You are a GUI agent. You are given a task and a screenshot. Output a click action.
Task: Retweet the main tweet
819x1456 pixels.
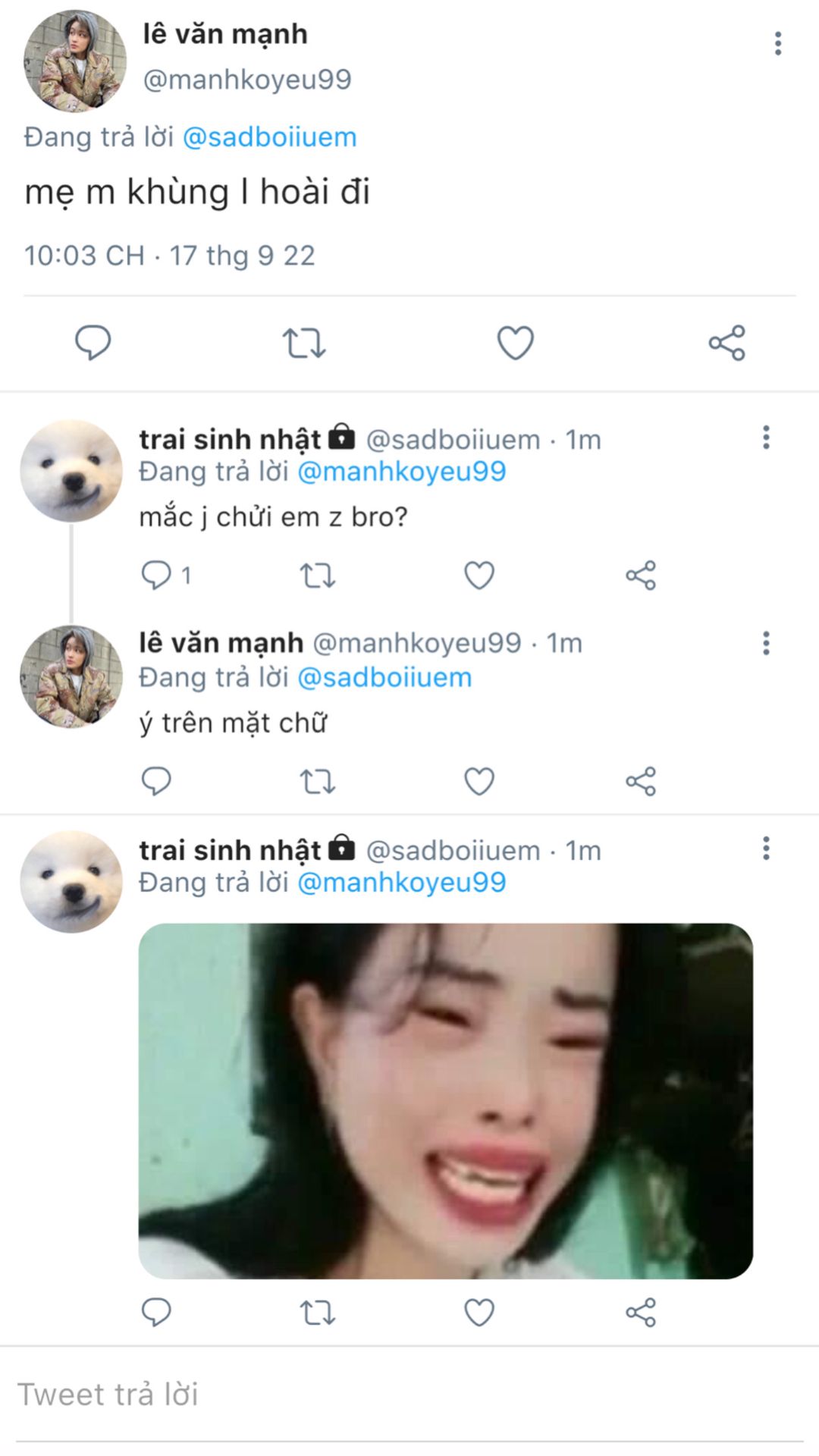[x=304, y=343]
